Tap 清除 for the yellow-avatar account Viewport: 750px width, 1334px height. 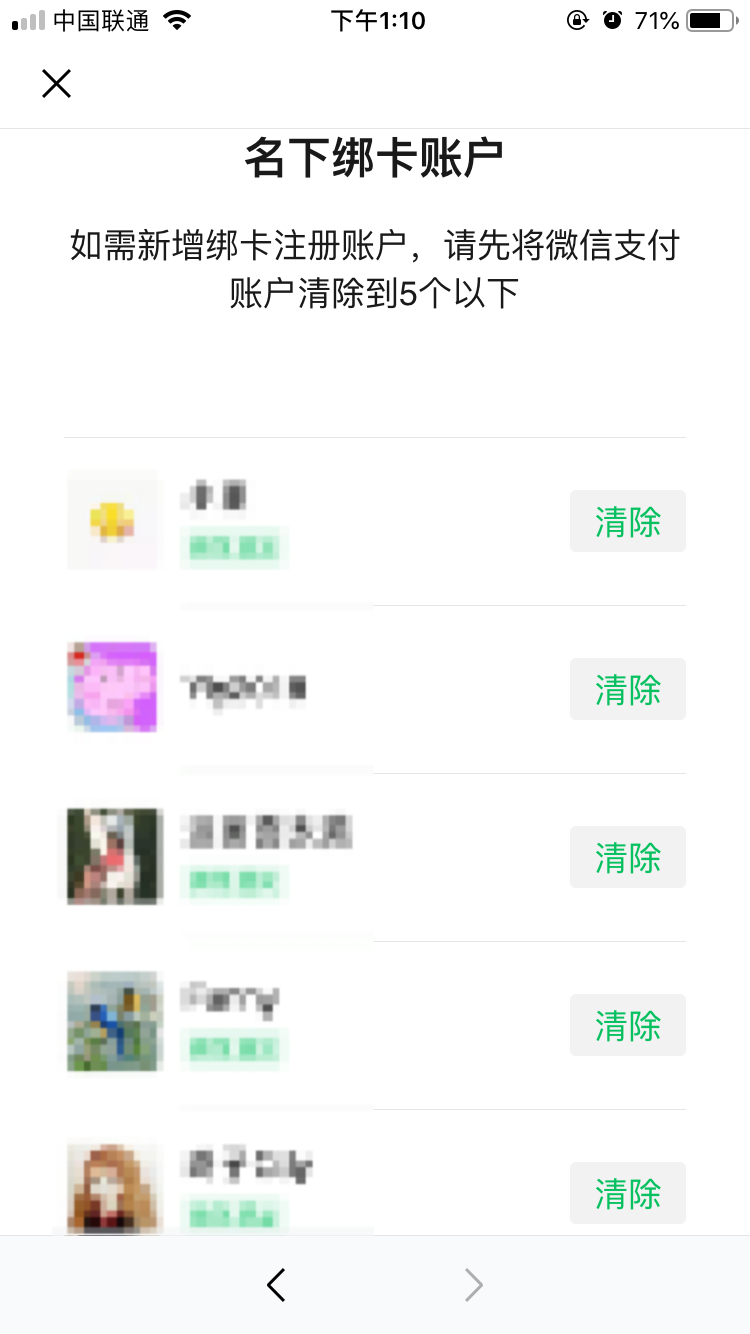[627, 521]
